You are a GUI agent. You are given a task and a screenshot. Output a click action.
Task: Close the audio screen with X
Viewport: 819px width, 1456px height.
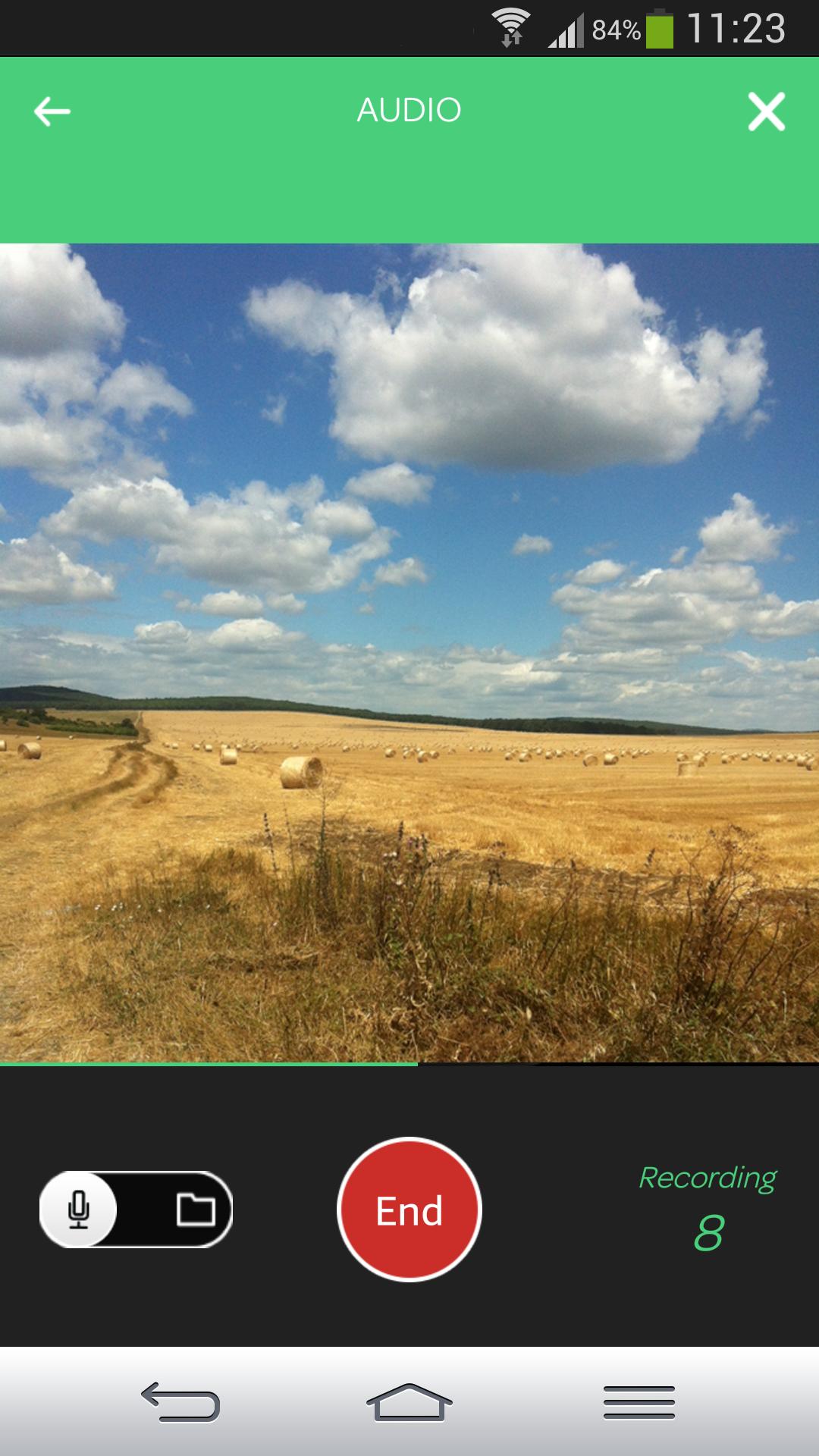[766, 111]
